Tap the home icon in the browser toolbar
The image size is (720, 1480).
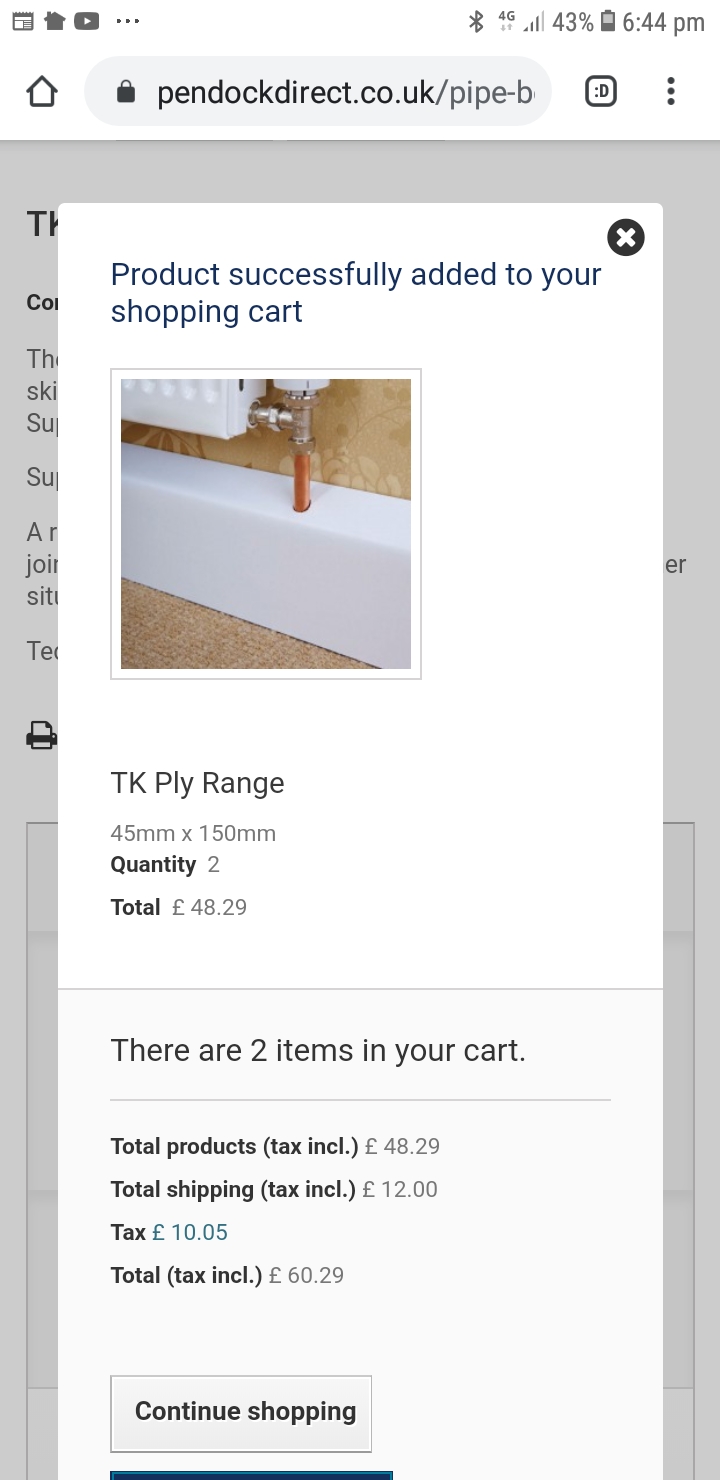[40, 91]
